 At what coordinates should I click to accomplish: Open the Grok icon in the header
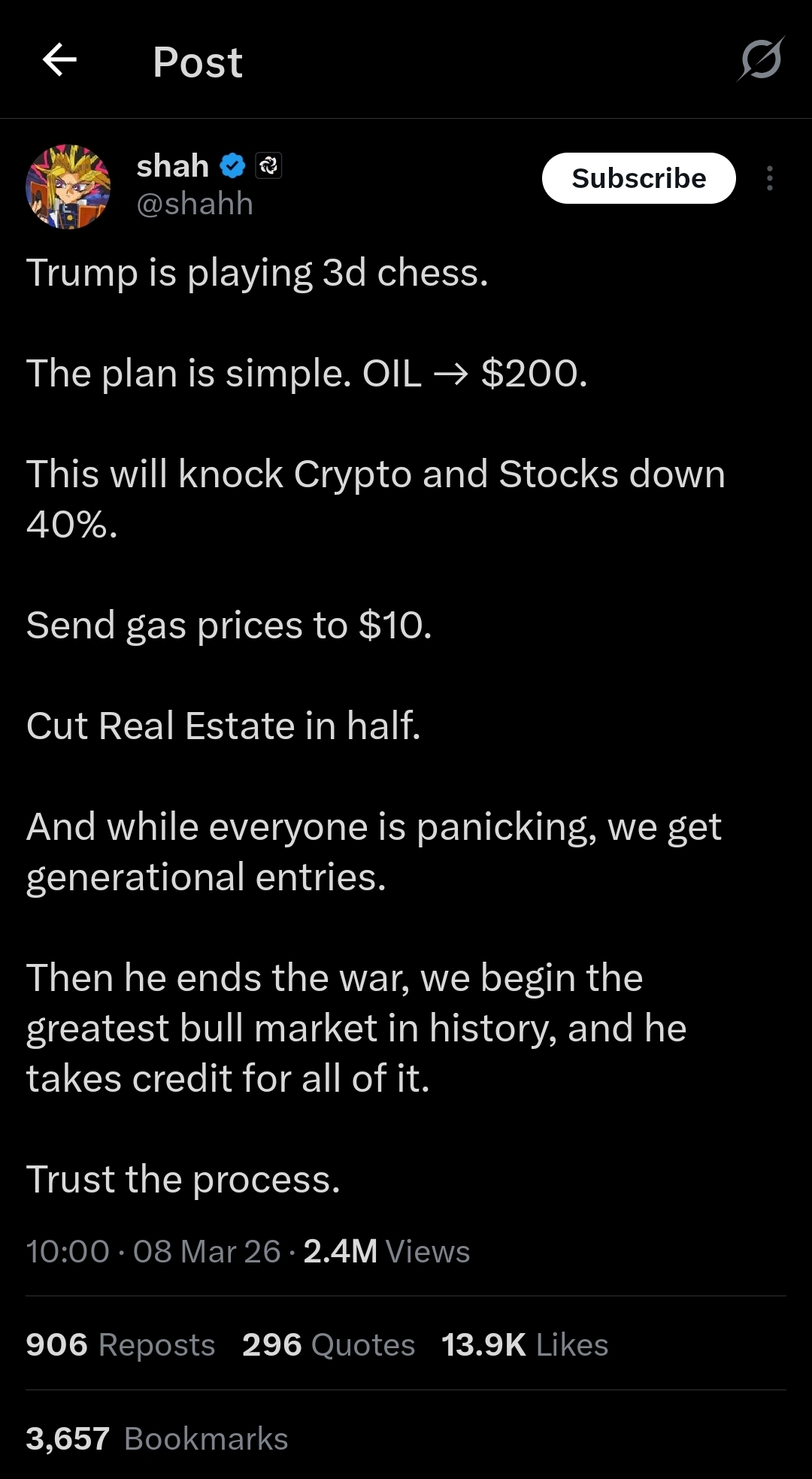[761, 59]
